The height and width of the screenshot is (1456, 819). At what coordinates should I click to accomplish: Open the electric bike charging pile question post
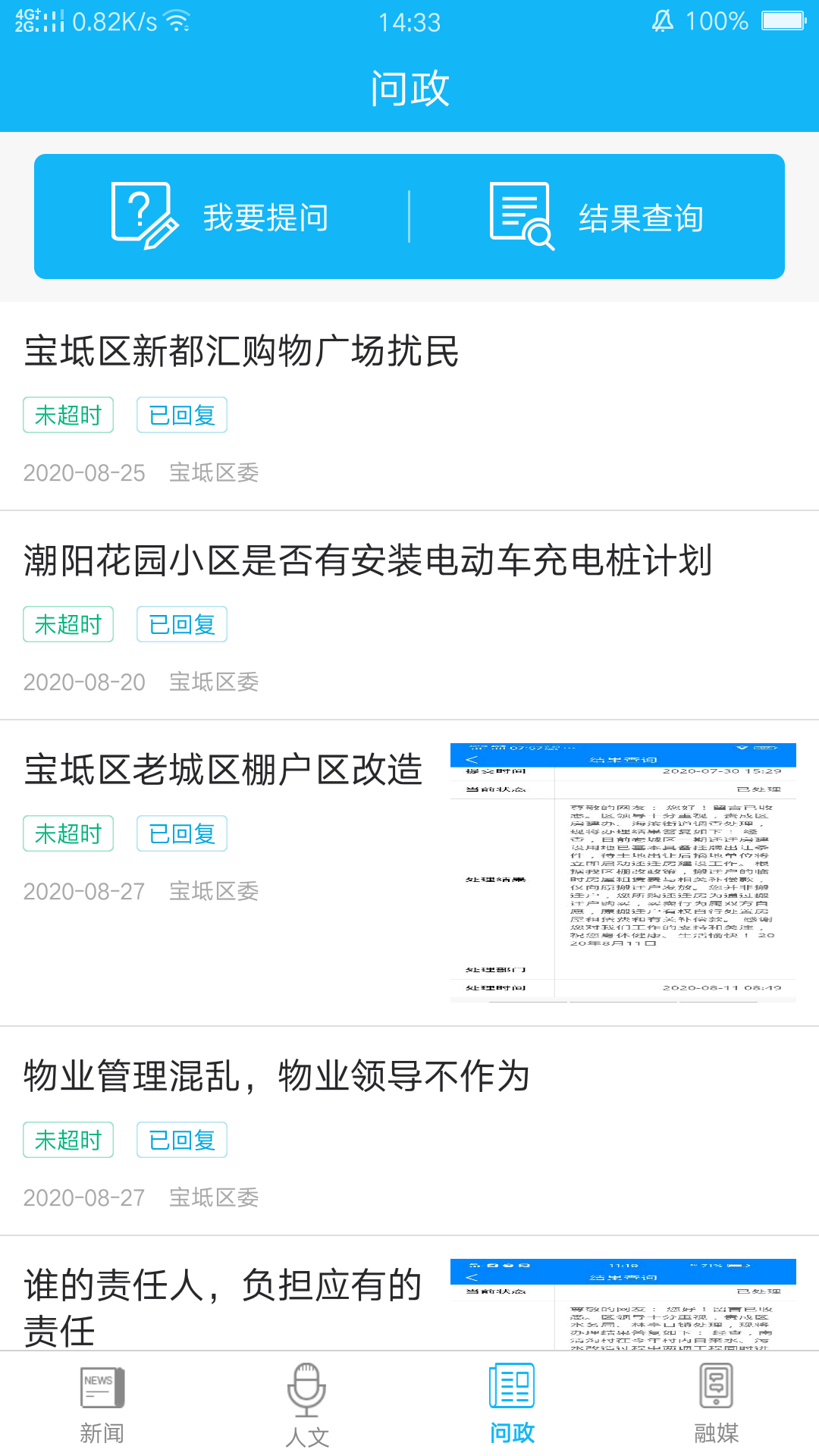[368, 563]
